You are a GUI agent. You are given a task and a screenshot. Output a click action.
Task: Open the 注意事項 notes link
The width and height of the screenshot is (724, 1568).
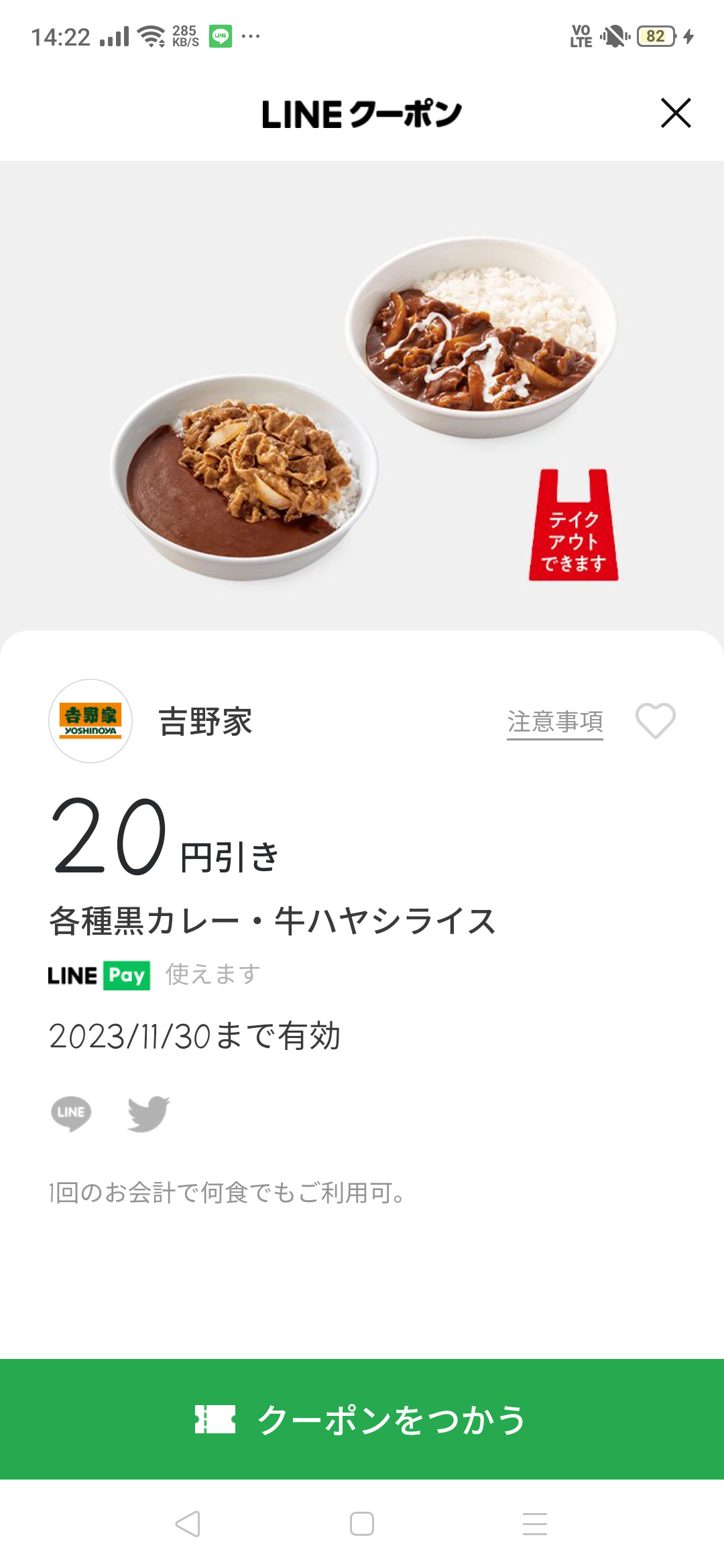tap(554, 722)
